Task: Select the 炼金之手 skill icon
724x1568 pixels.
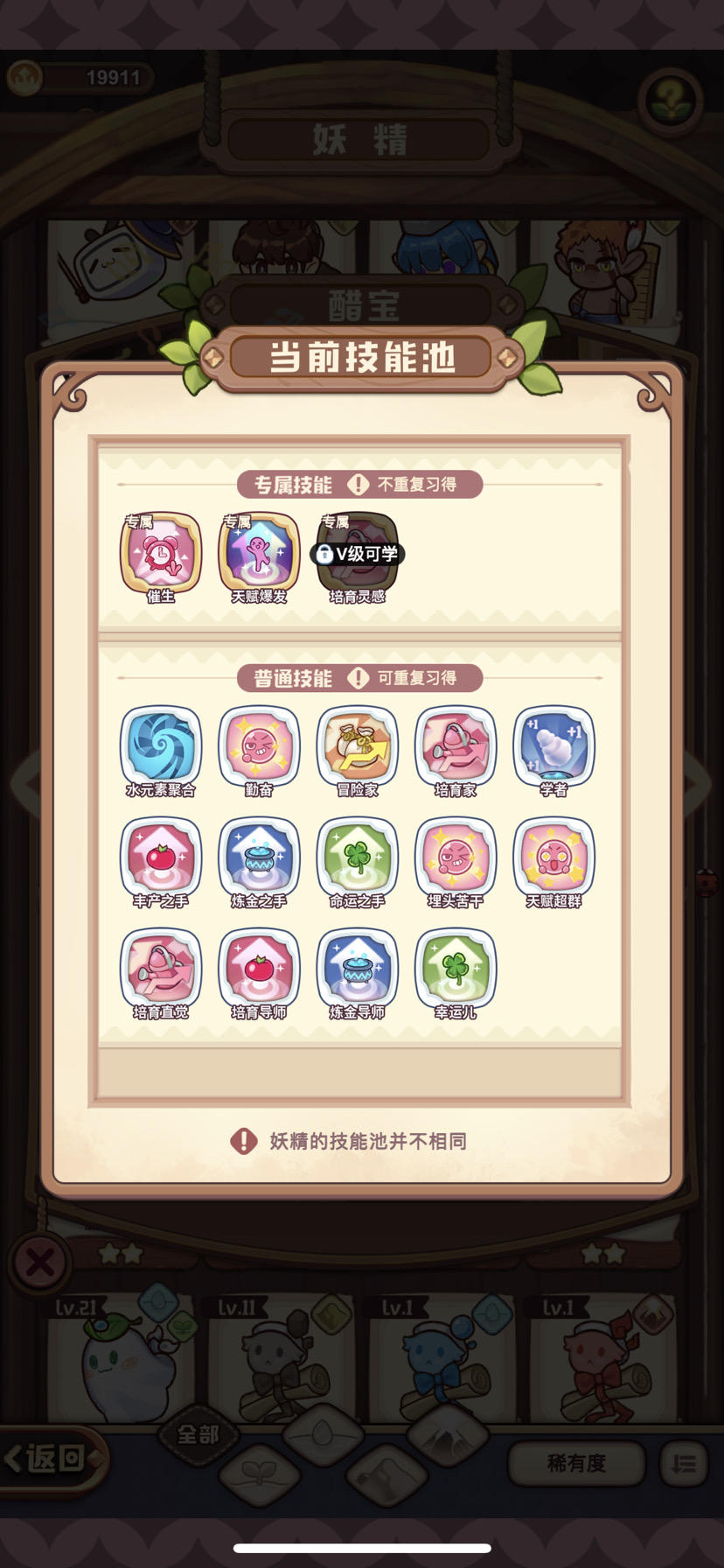Action: [259, 860]
